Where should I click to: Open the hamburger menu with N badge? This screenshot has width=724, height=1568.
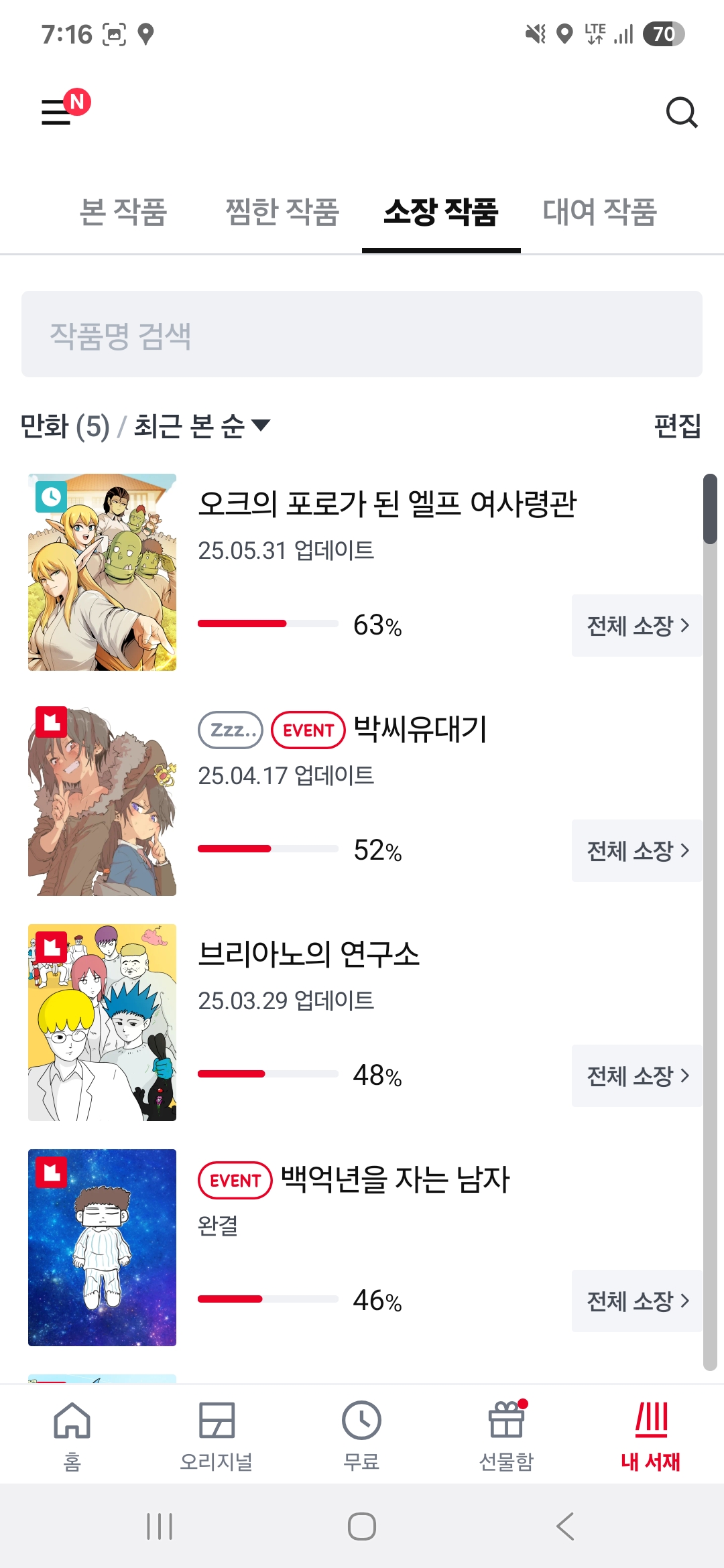coord(64,109)
